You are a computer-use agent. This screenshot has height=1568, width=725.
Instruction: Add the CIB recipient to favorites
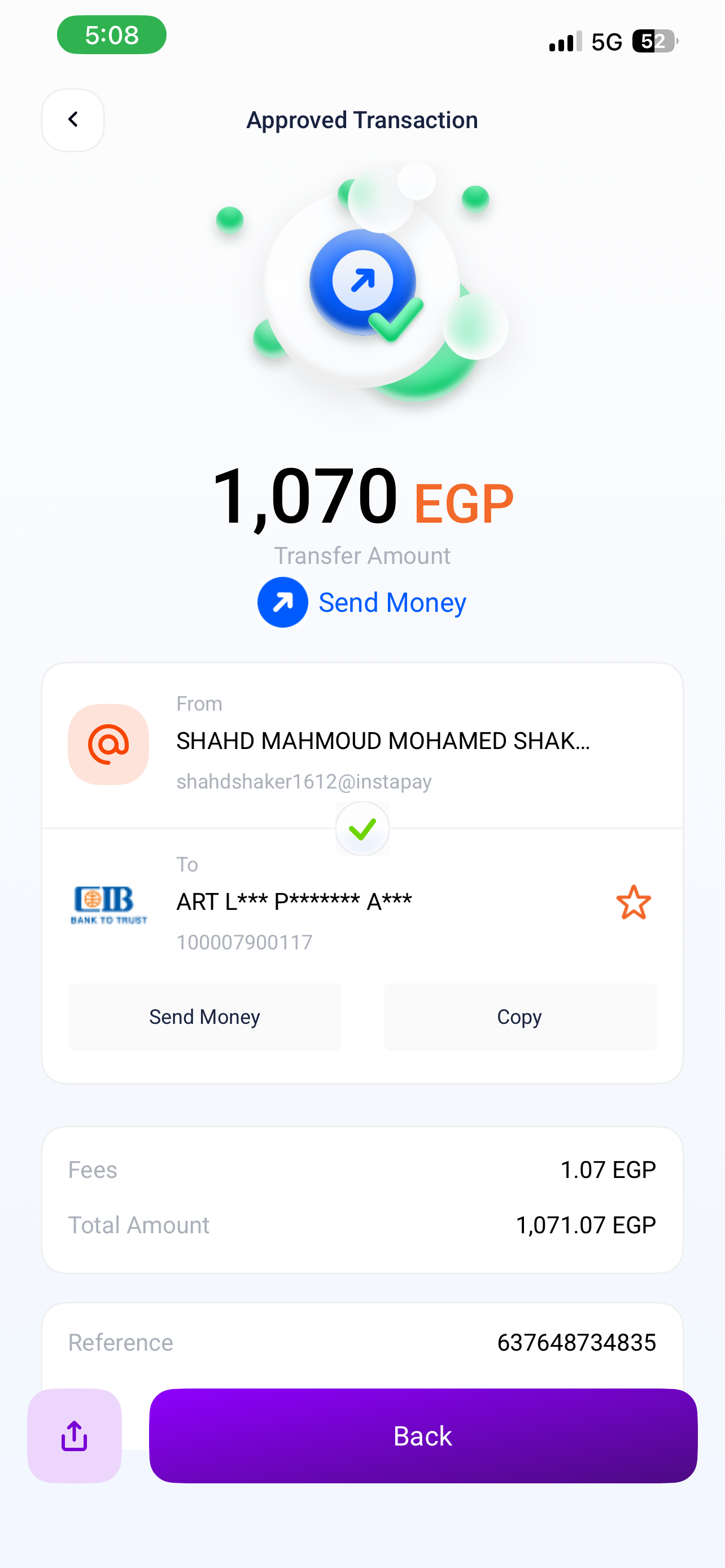633,902
